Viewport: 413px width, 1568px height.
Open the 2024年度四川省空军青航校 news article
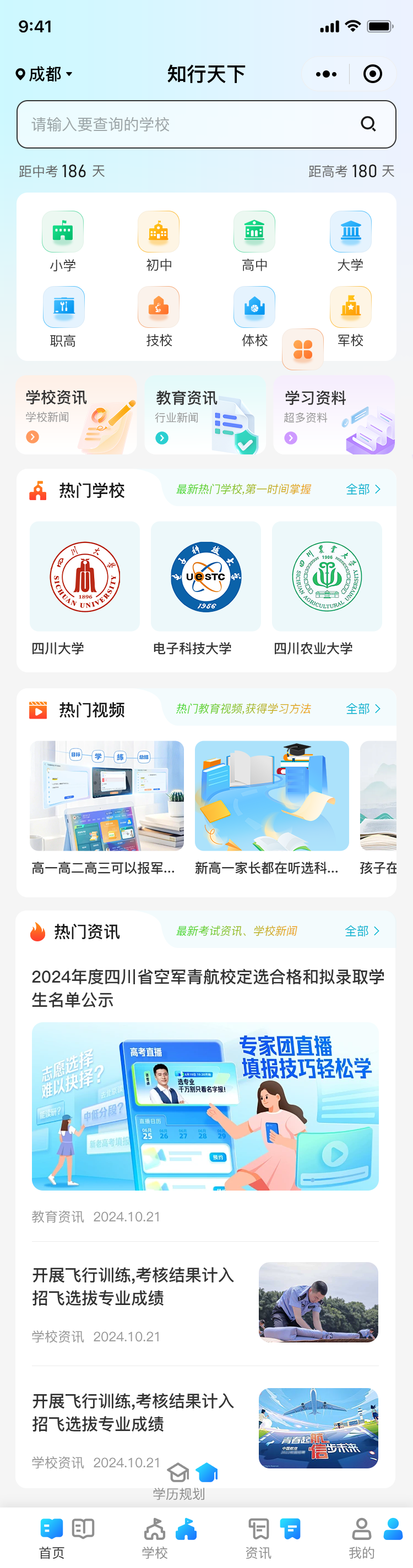[x=207, y=988]
